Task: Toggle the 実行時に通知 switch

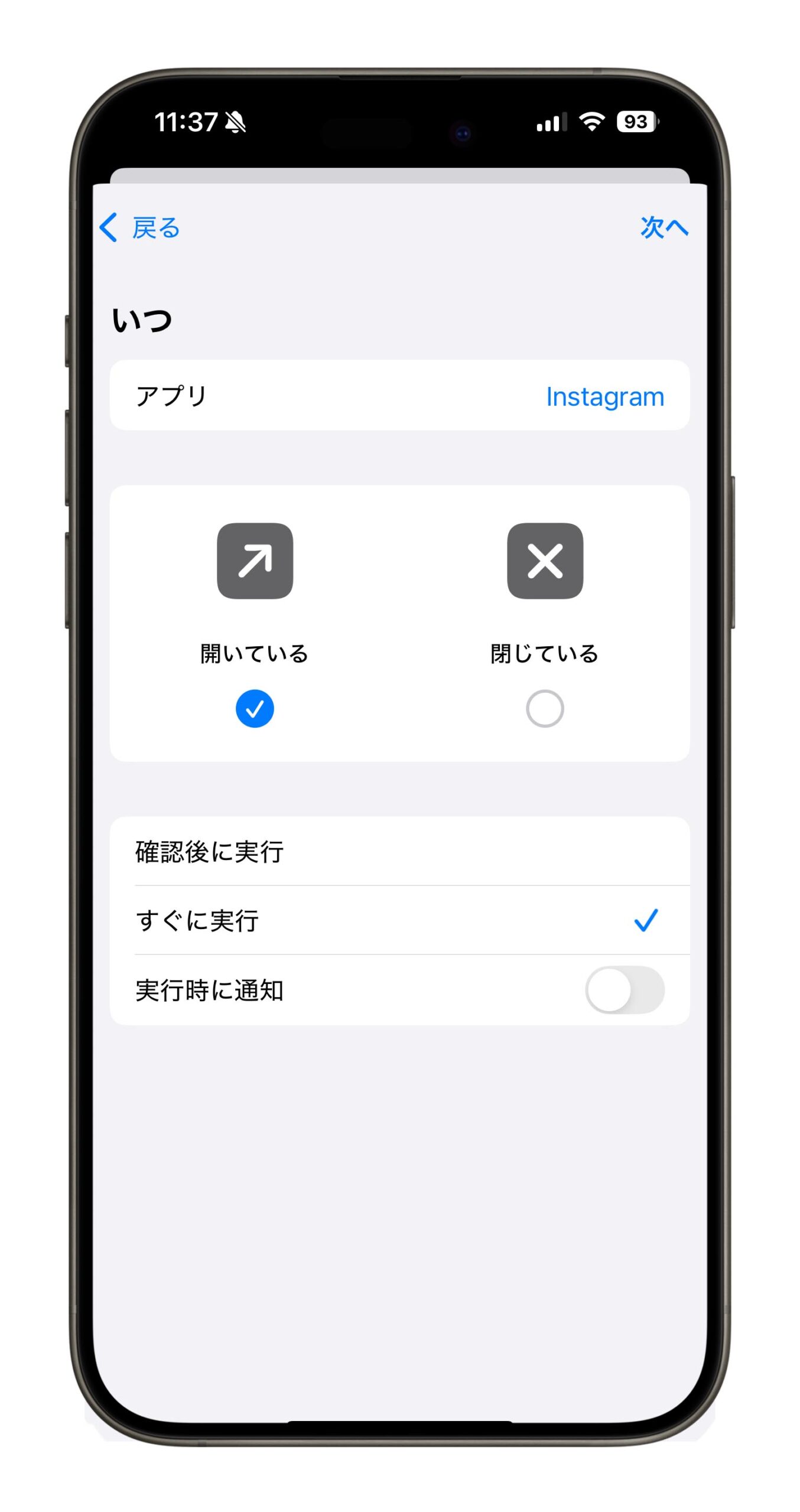Action: tap(624, 989)
